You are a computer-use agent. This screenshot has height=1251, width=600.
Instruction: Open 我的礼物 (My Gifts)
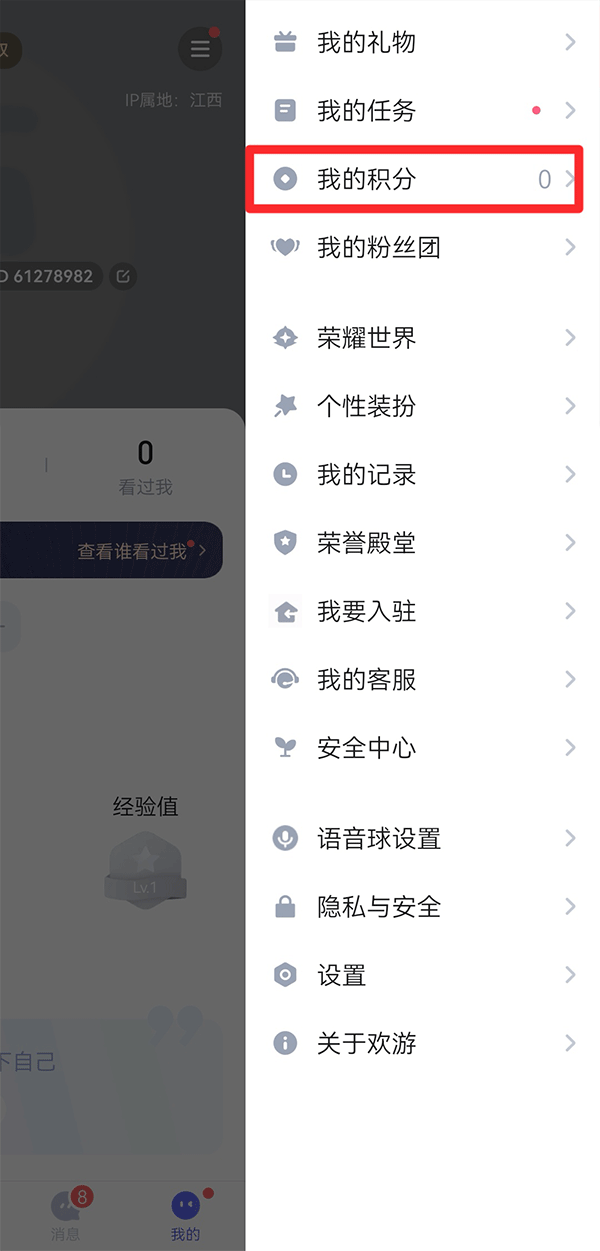420,43
